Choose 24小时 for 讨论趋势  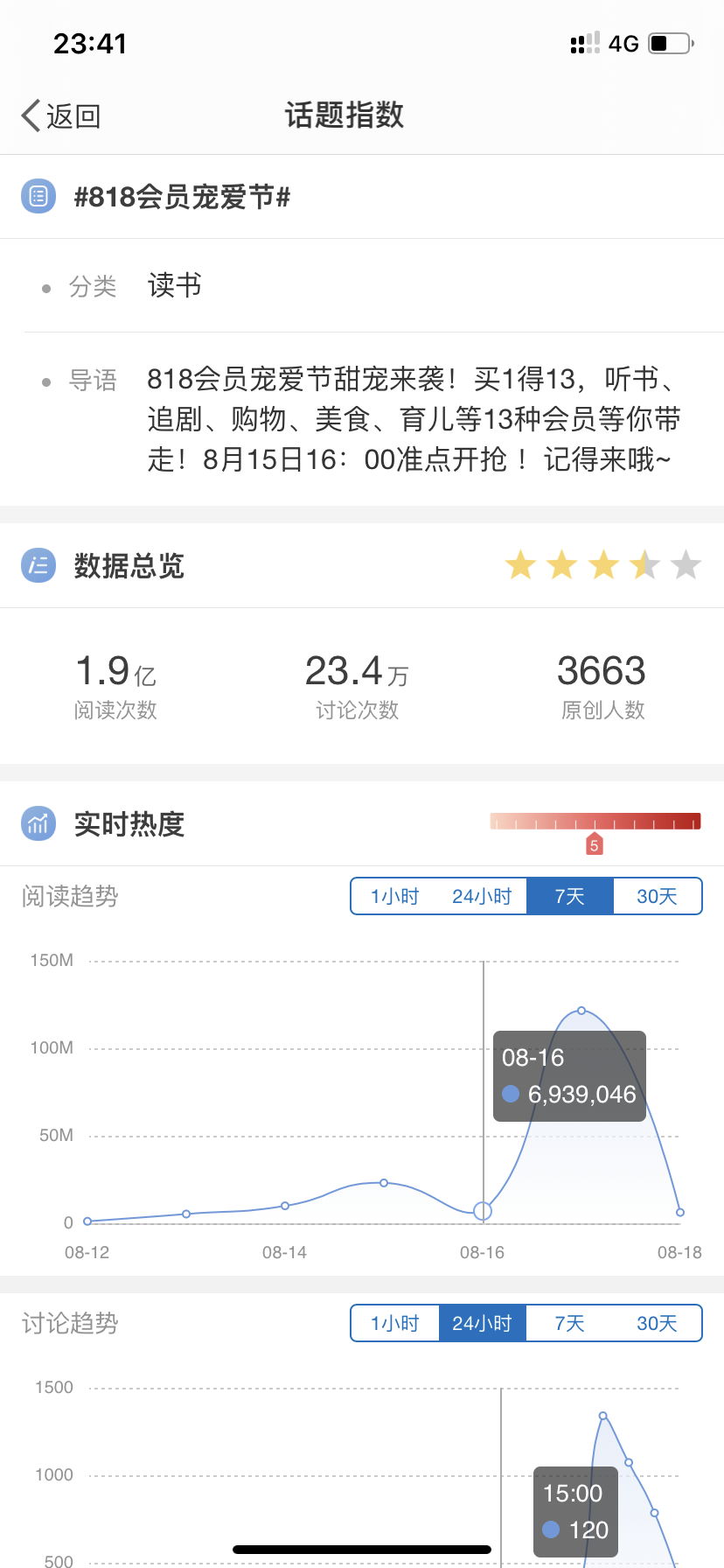(482, 1323)
